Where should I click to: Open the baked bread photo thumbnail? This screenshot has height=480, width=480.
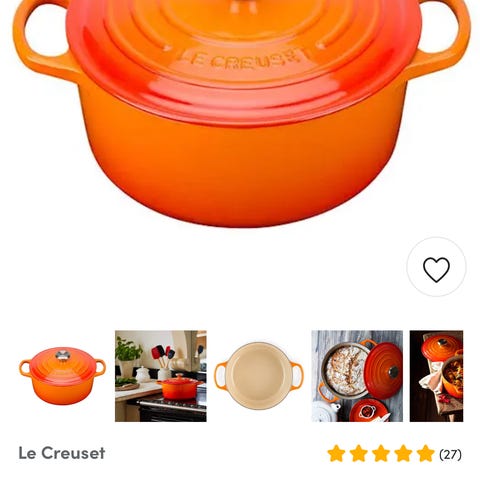(357, 376)
